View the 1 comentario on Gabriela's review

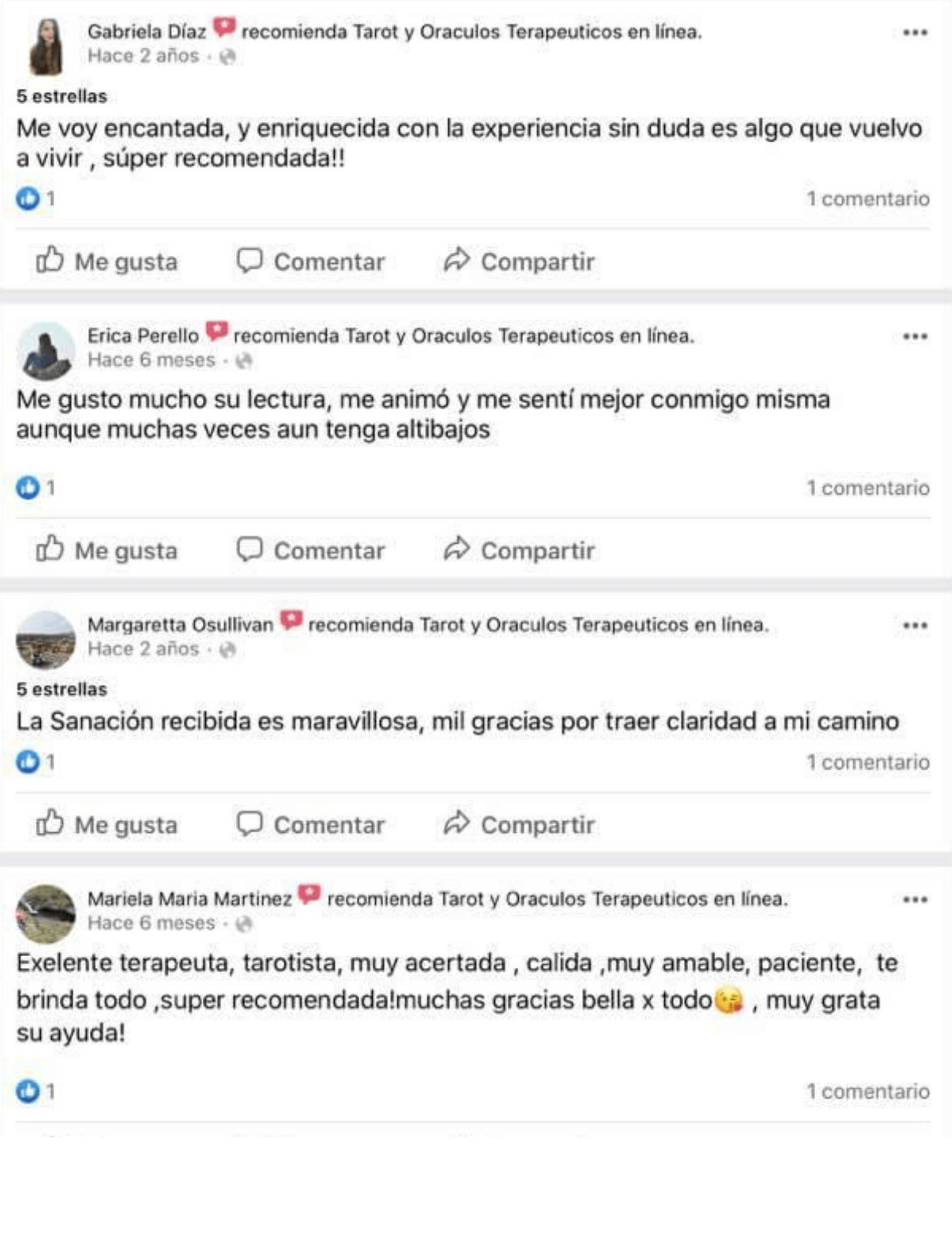pyautogui.click(x=868, y=199)
